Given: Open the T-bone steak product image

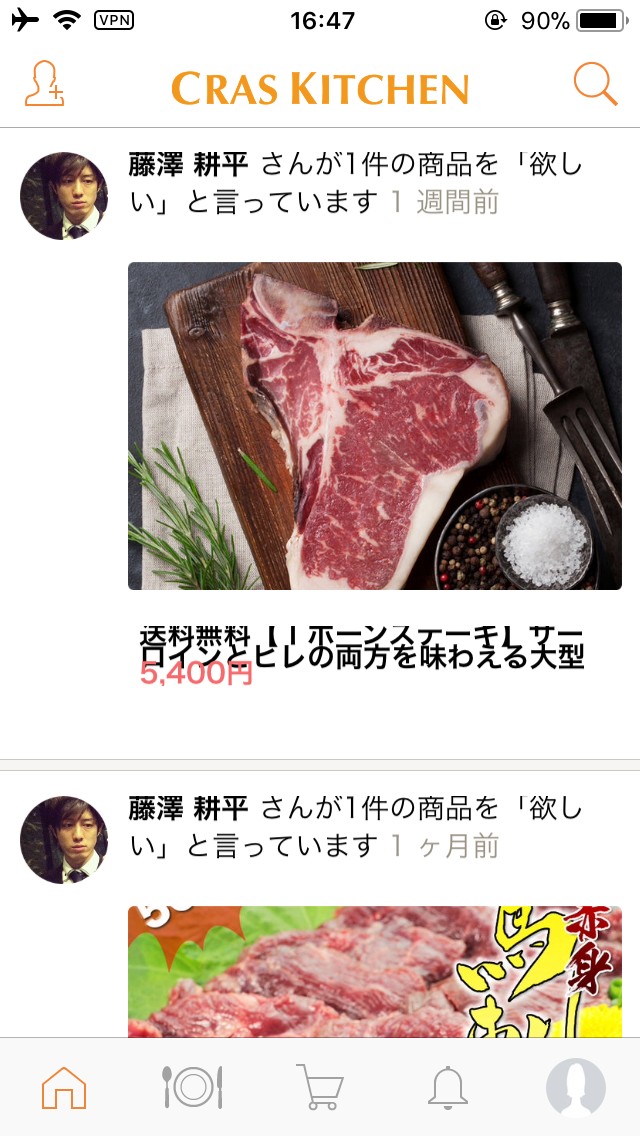Looking at the screenshot, I should coord(375,426).
